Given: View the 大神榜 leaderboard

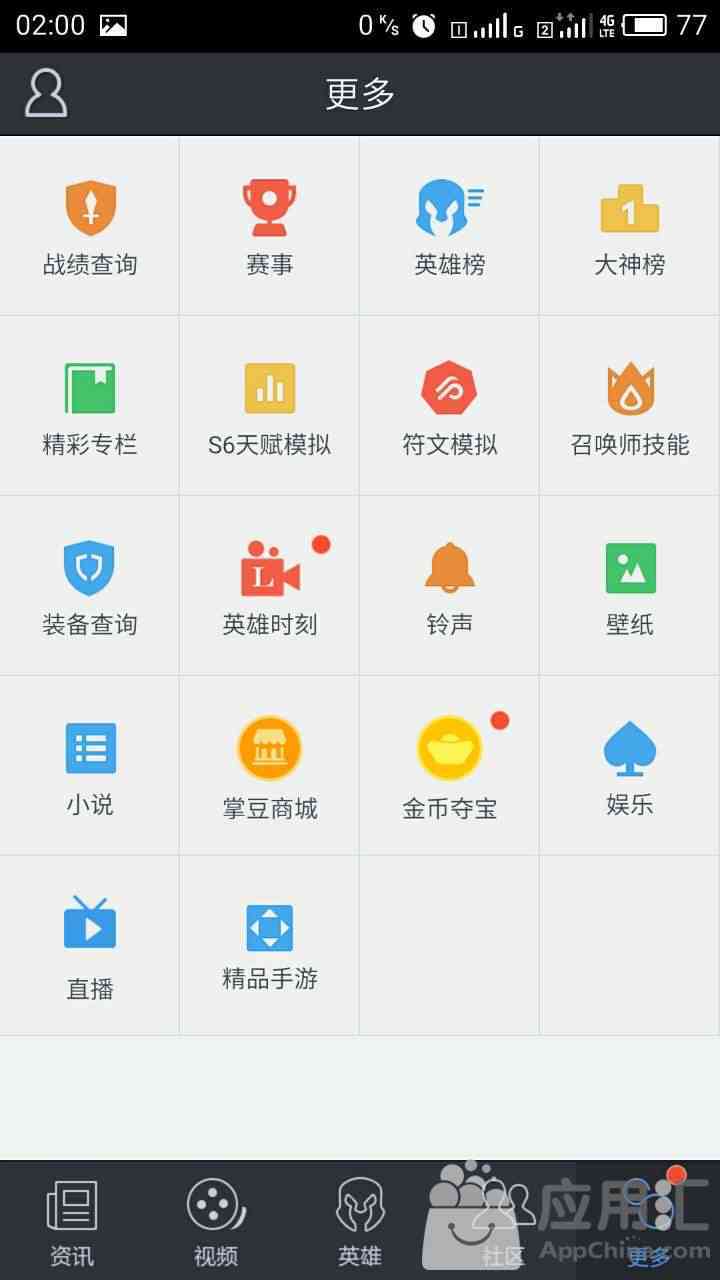Looking at the screenshot, I should [630, 226].
